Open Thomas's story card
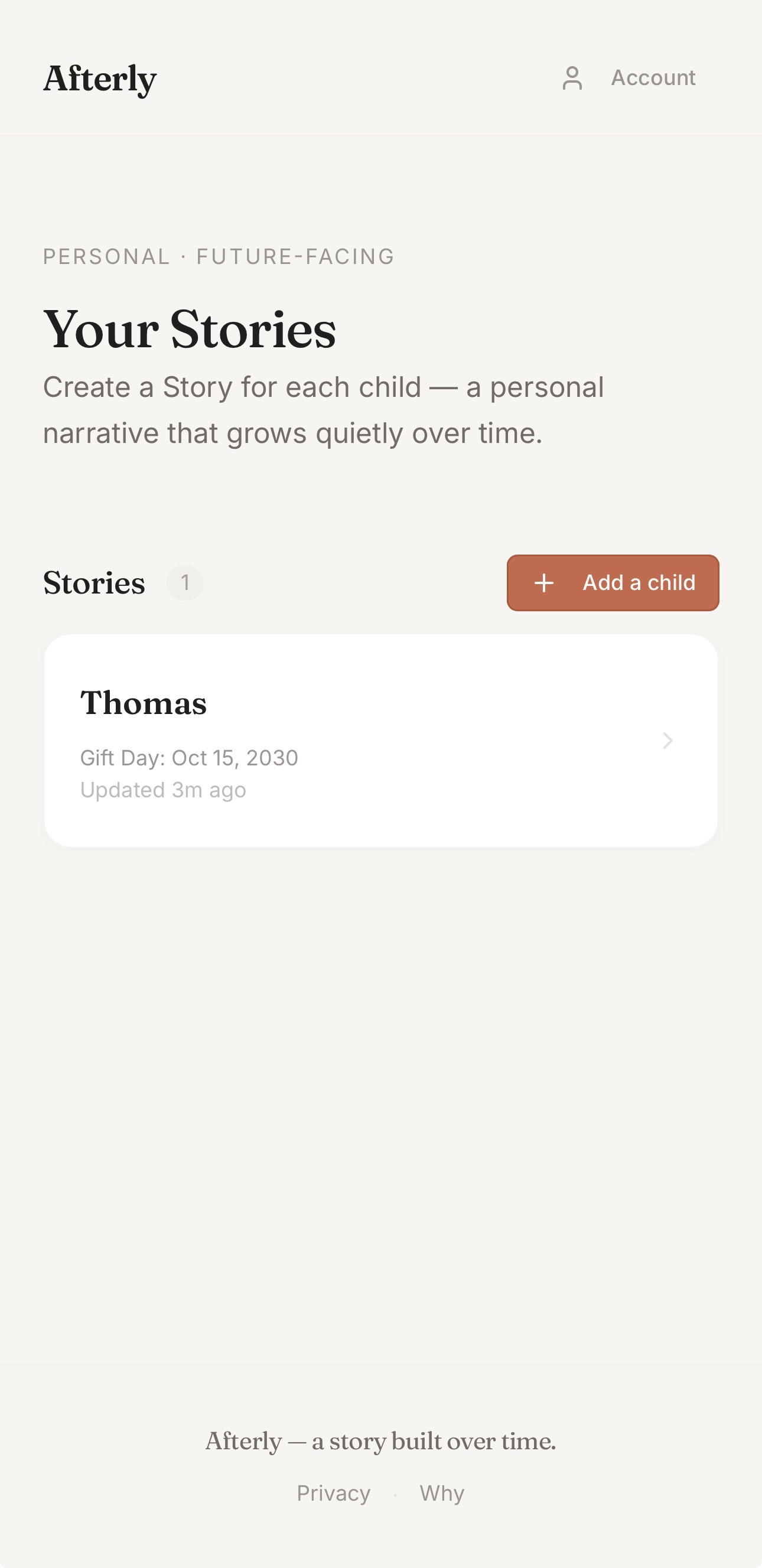Image resolution: width=762 pixels, height=1568 pixels. 380,740
